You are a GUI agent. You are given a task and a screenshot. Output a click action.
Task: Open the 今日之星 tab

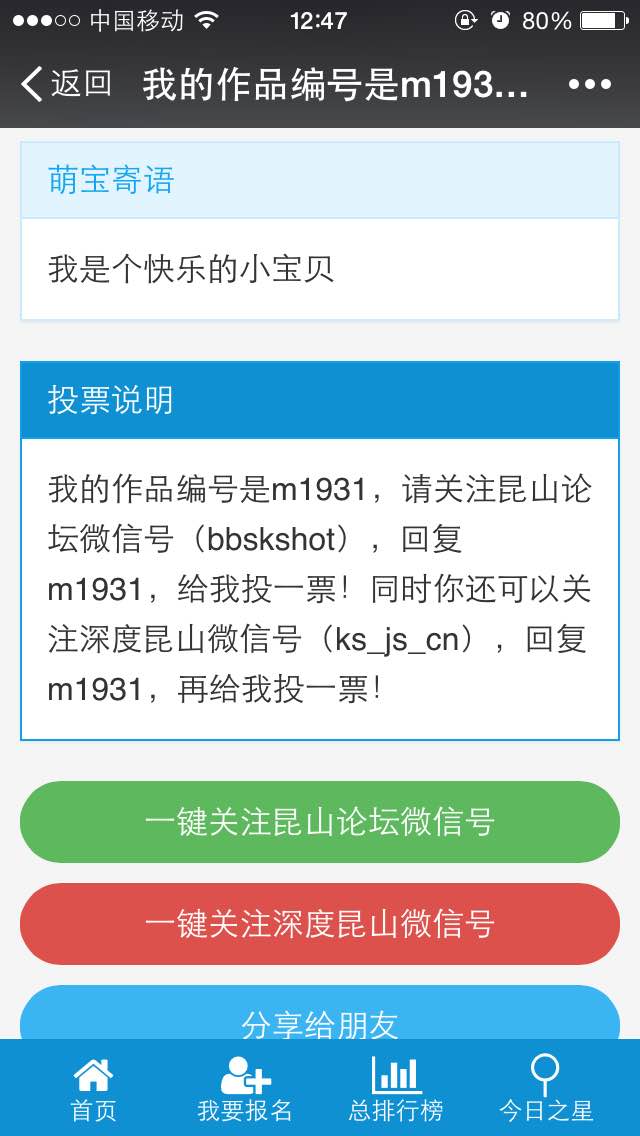pyautogui.click(x=545, y=1089)
